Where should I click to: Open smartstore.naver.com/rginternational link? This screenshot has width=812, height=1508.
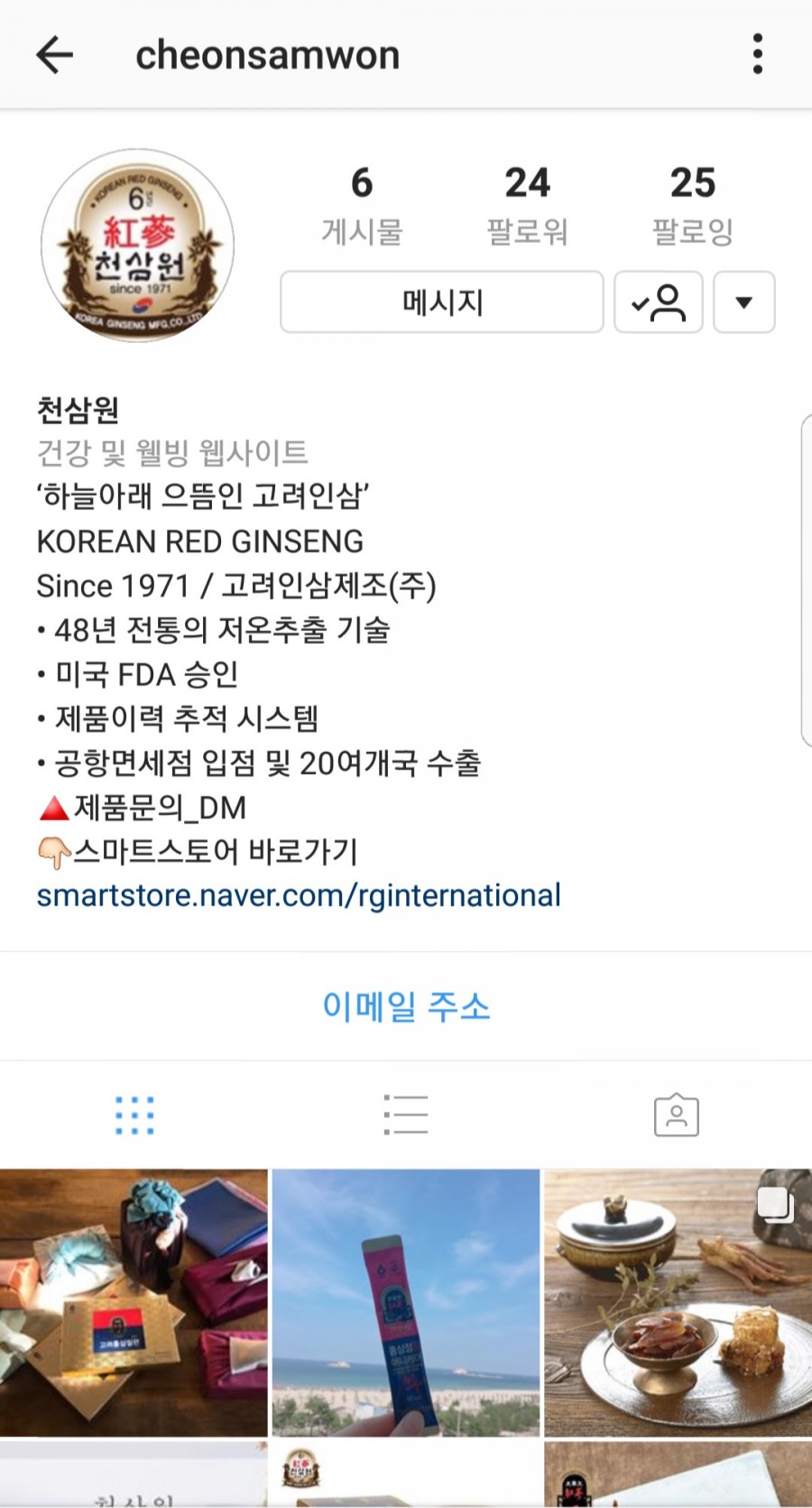[x=299, y=895]
